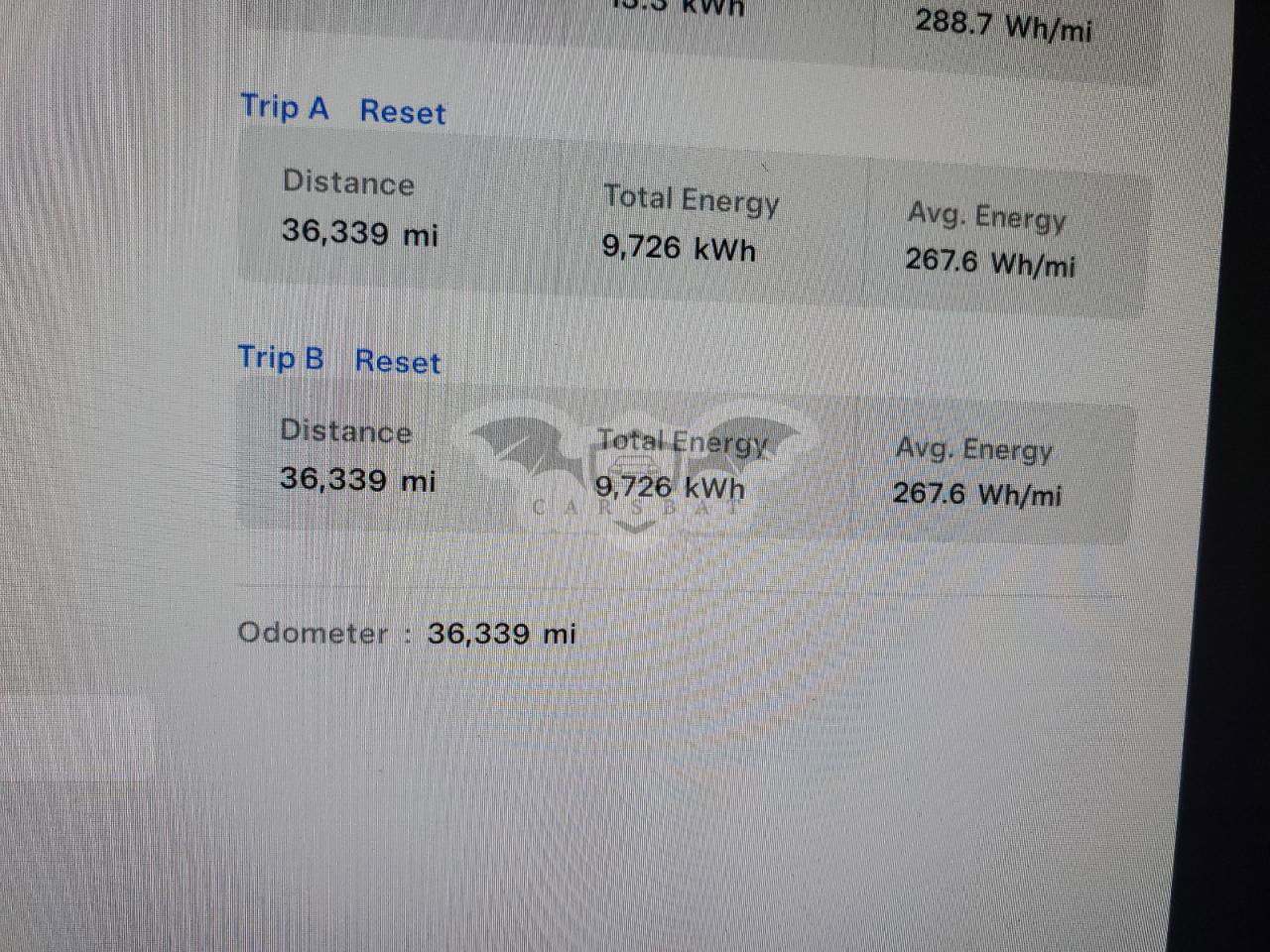Tap the Trip A name label
Viewport: 1270px width, 952px height.
(284, 107)
